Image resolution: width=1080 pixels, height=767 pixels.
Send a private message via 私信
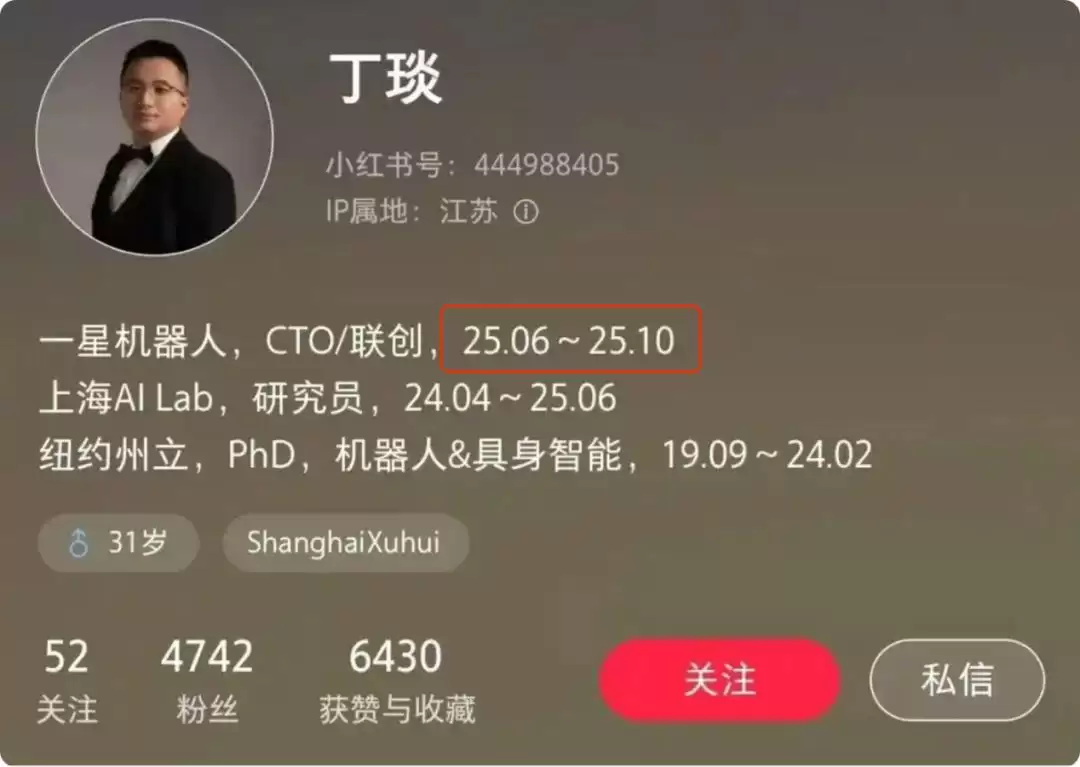956,680
